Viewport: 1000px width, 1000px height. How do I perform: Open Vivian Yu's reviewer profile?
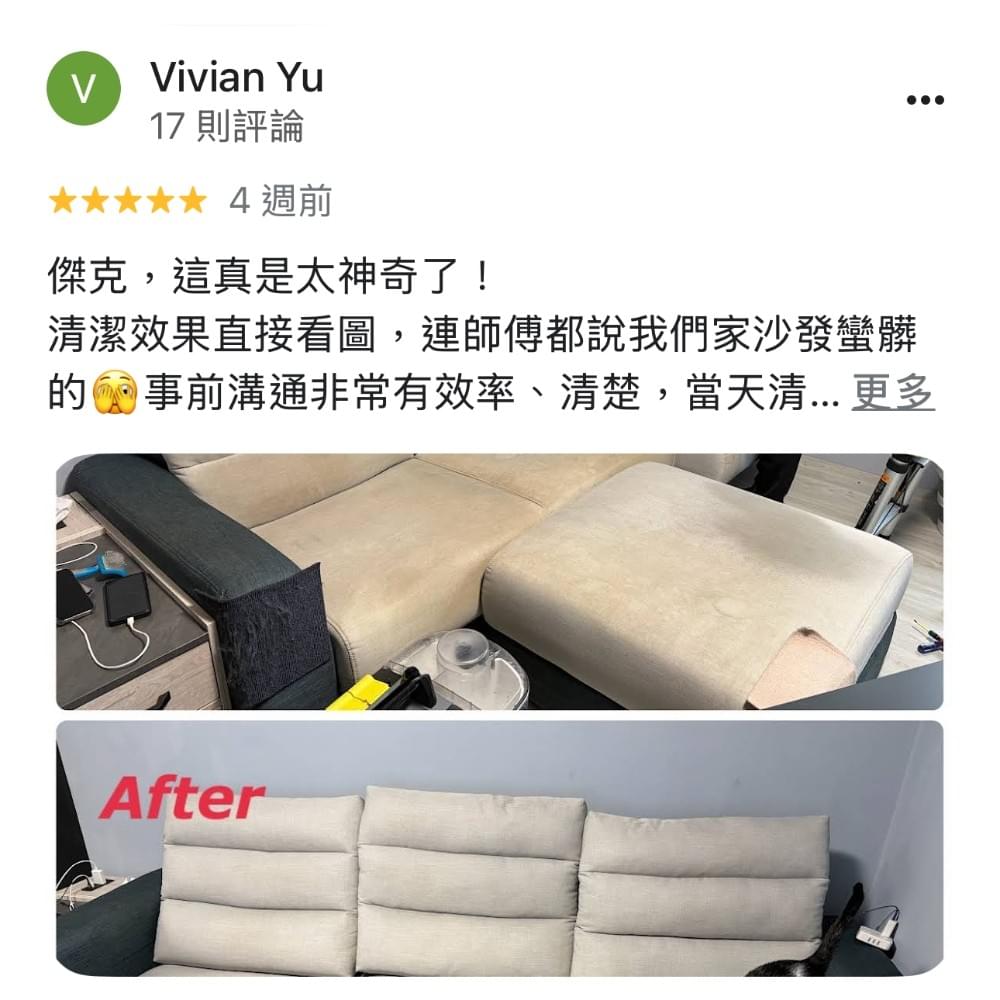tap(236, 76)
